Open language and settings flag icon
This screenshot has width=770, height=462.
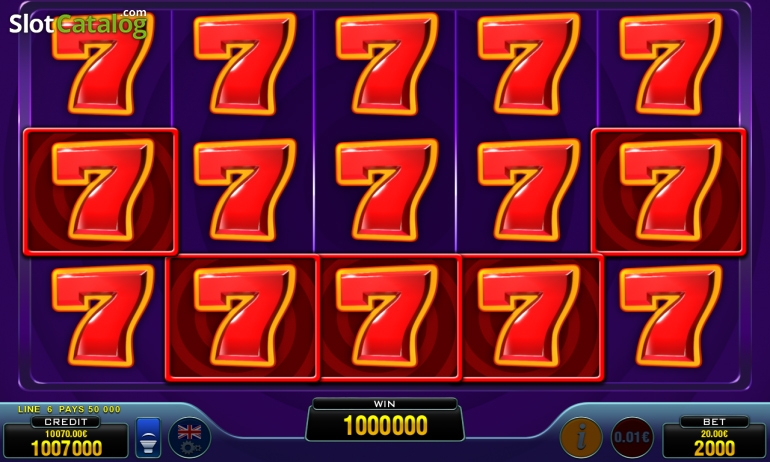(x=190, y=437)
